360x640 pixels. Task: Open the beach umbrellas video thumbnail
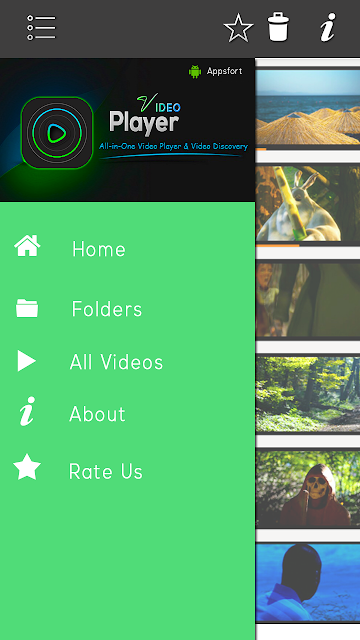coord(308,107)
